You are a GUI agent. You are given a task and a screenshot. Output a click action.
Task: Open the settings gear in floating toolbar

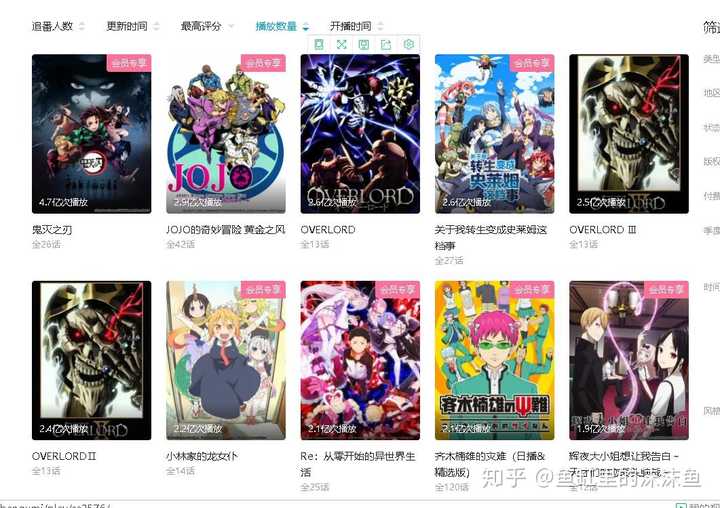pos(408,45)
